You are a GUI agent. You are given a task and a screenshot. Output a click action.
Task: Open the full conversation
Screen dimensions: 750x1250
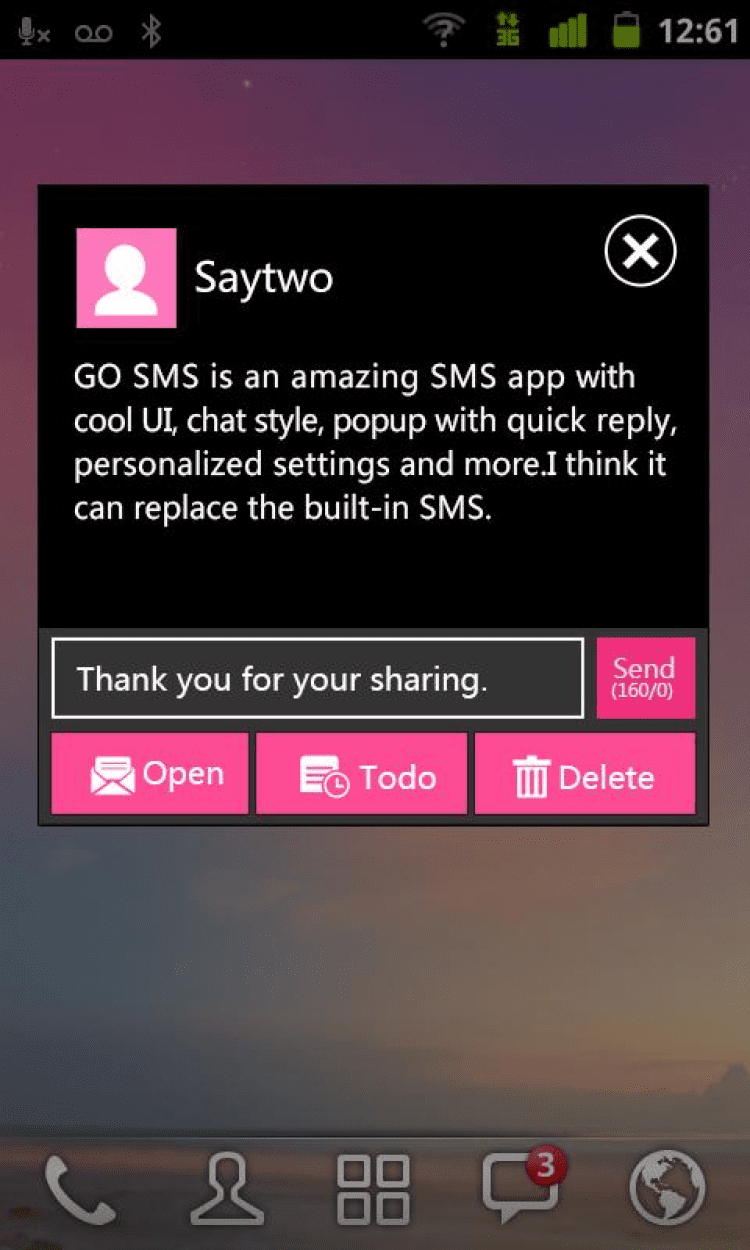click(x=150, y=774)
